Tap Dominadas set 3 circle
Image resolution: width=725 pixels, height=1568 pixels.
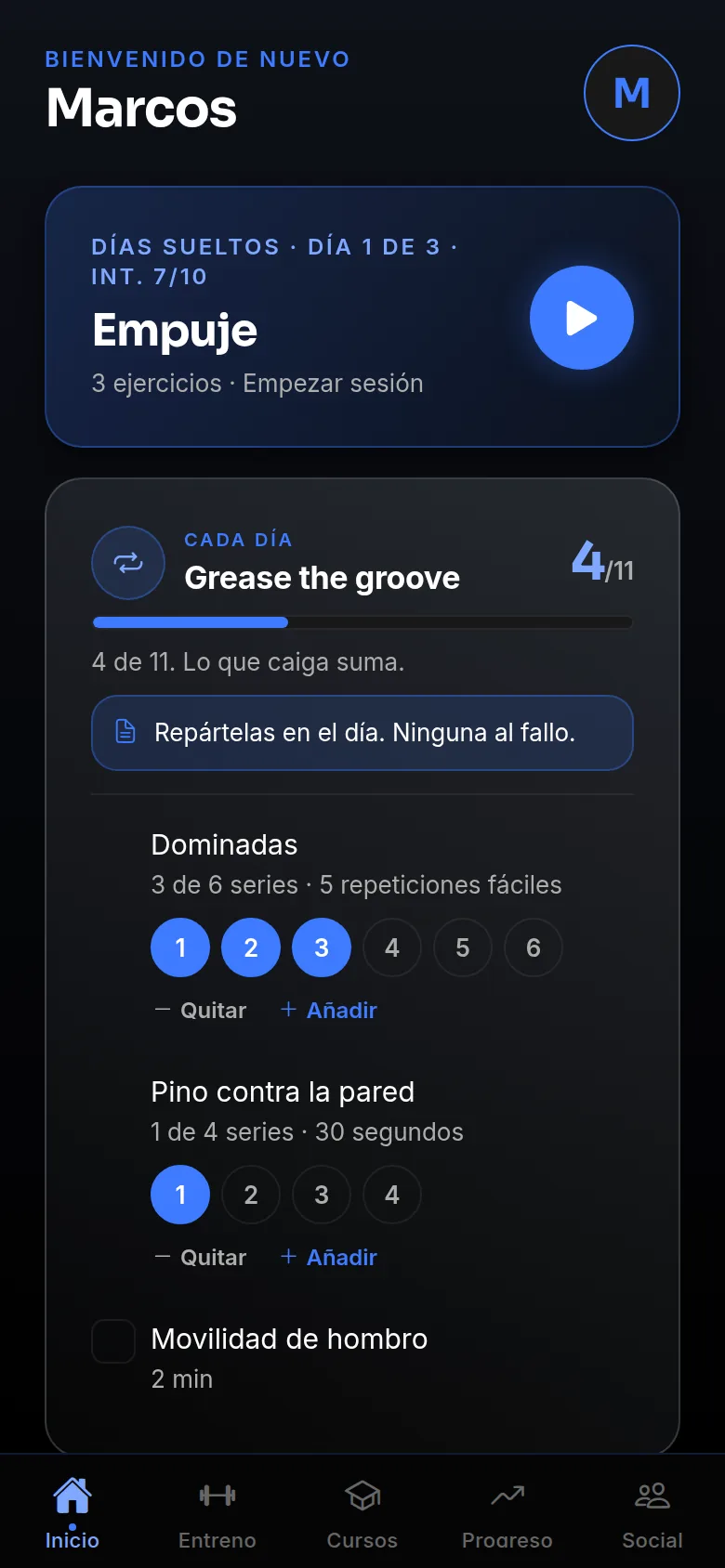(322, 947)
